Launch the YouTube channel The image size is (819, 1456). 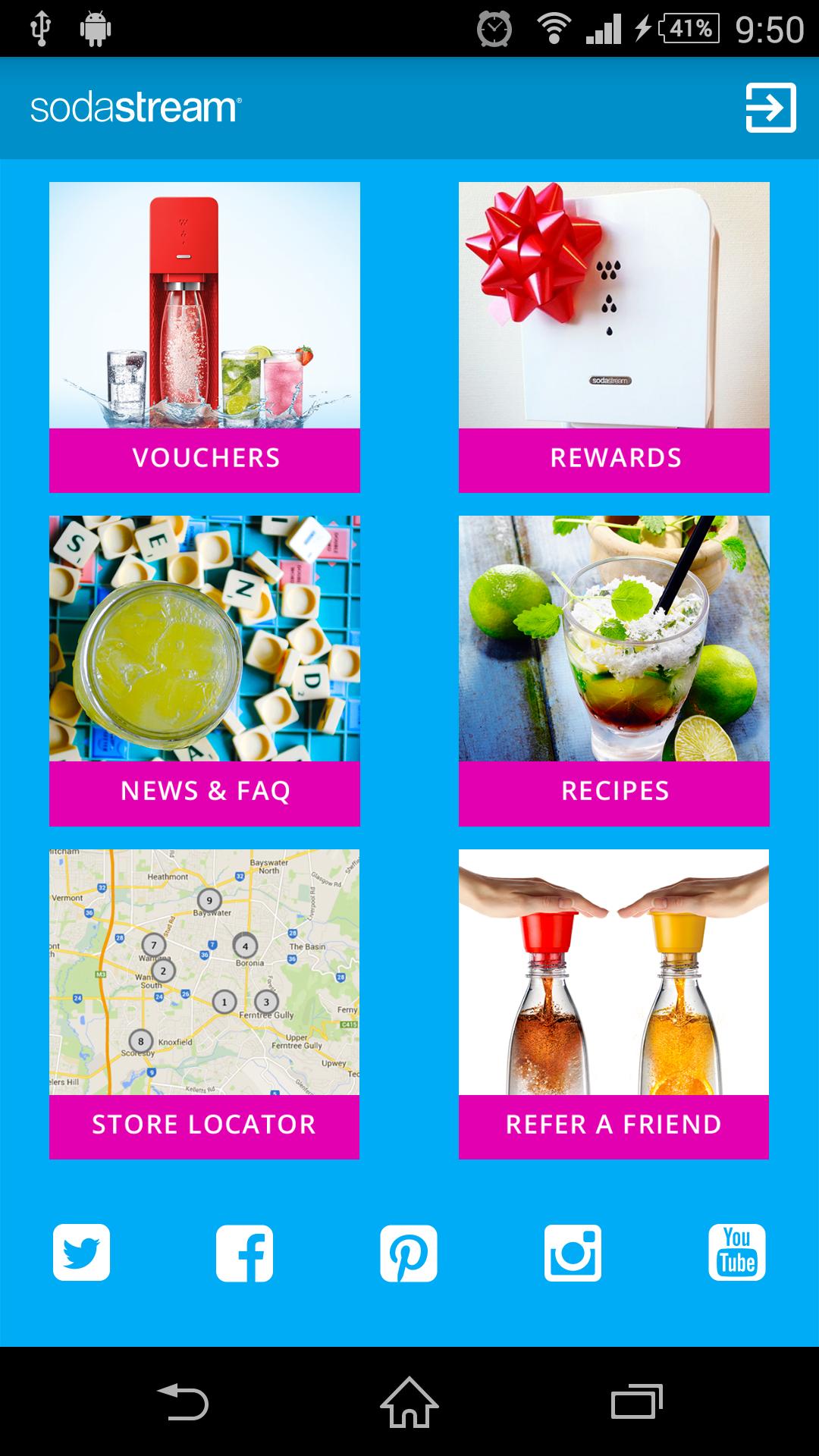pyautogui.click(x=736, y=1253)
